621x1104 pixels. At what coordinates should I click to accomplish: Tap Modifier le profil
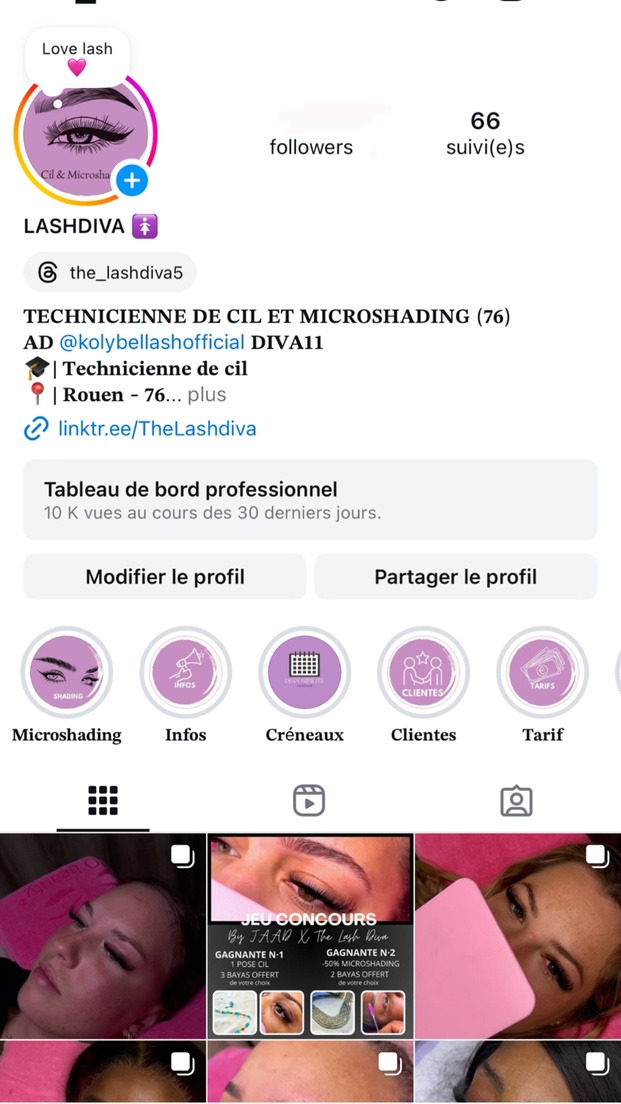click(x=165, y=577)
